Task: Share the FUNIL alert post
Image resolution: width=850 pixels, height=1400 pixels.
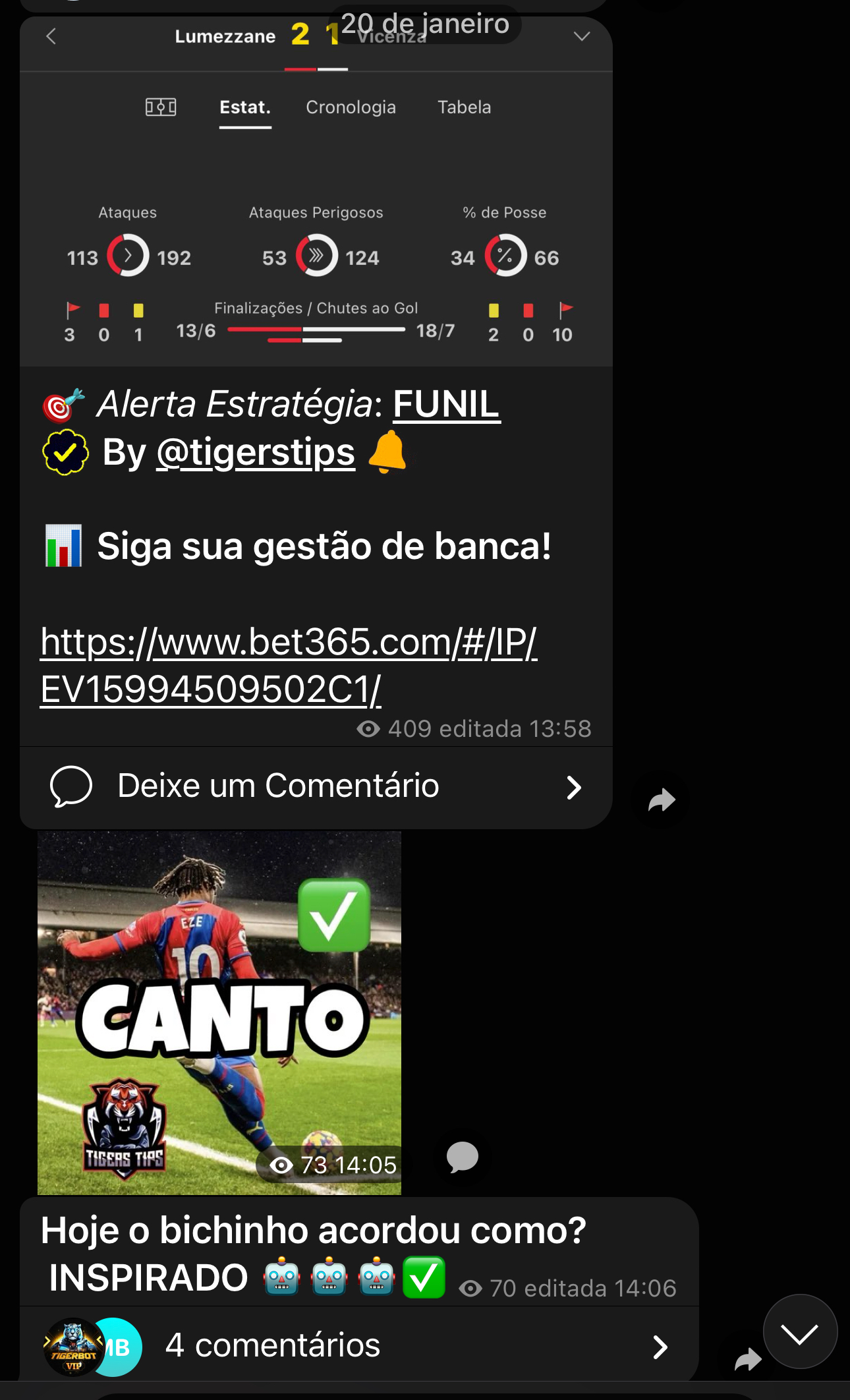Action: coord(661,800)
